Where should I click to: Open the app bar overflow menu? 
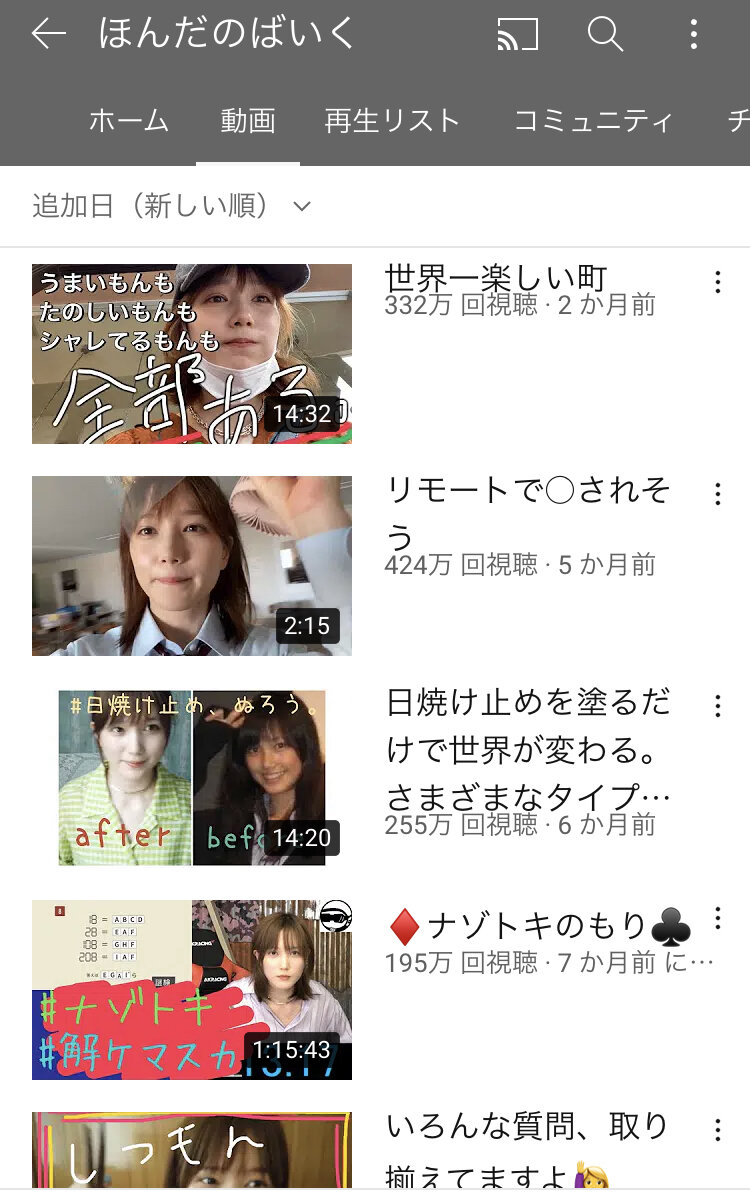694,34
